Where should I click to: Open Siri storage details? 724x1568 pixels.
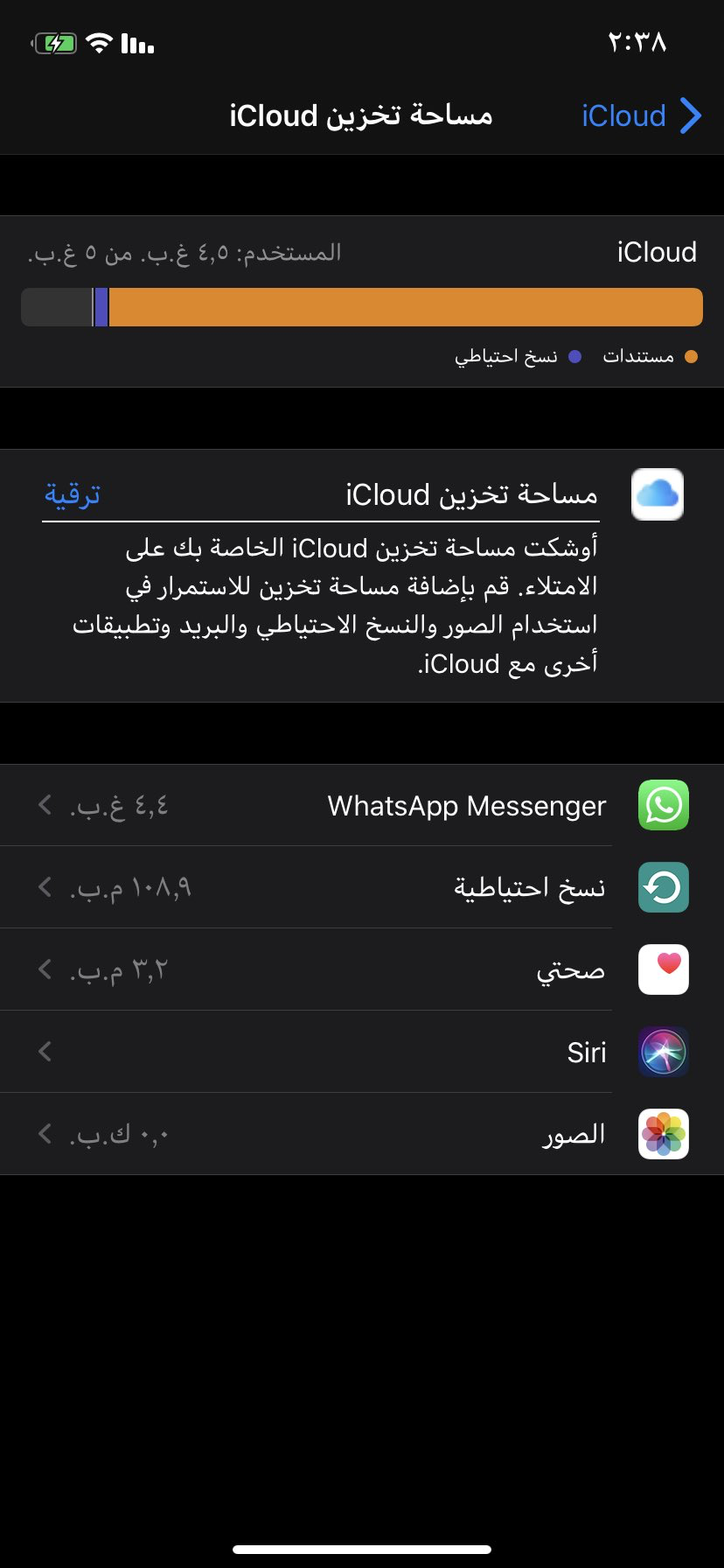pos(362,1052)
